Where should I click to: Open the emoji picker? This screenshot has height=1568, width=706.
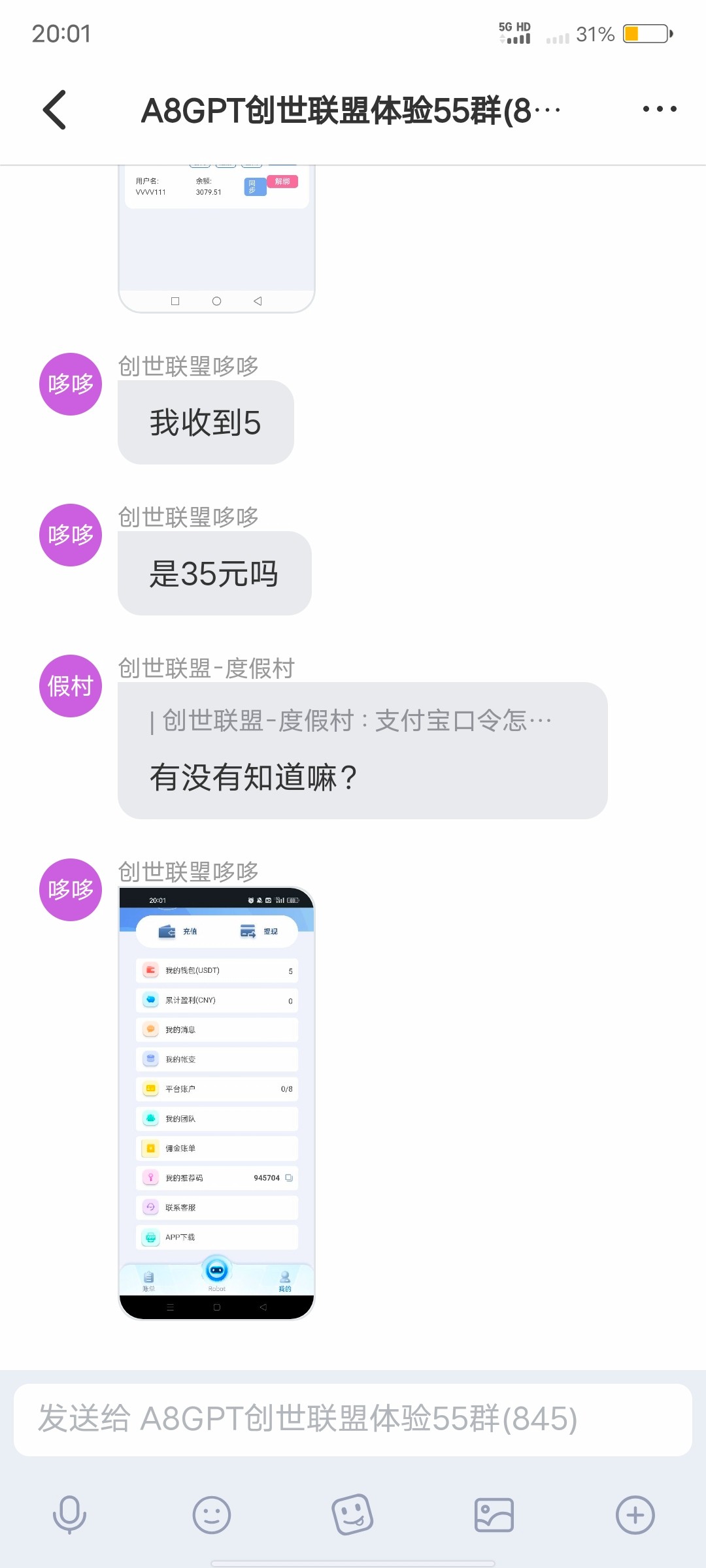[211, 1514]
